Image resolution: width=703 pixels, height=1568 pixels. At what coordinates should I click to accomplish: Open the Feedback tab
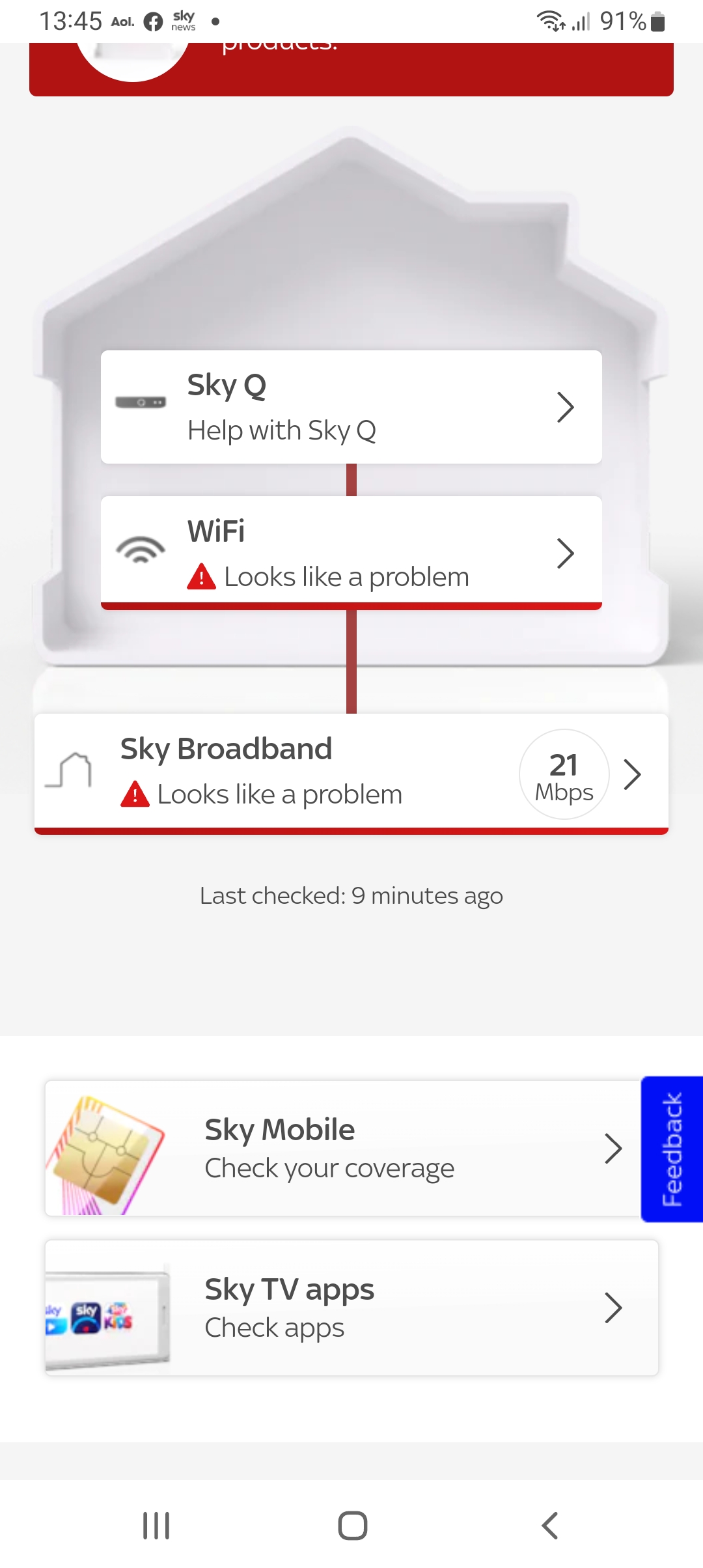(672, 1149)
